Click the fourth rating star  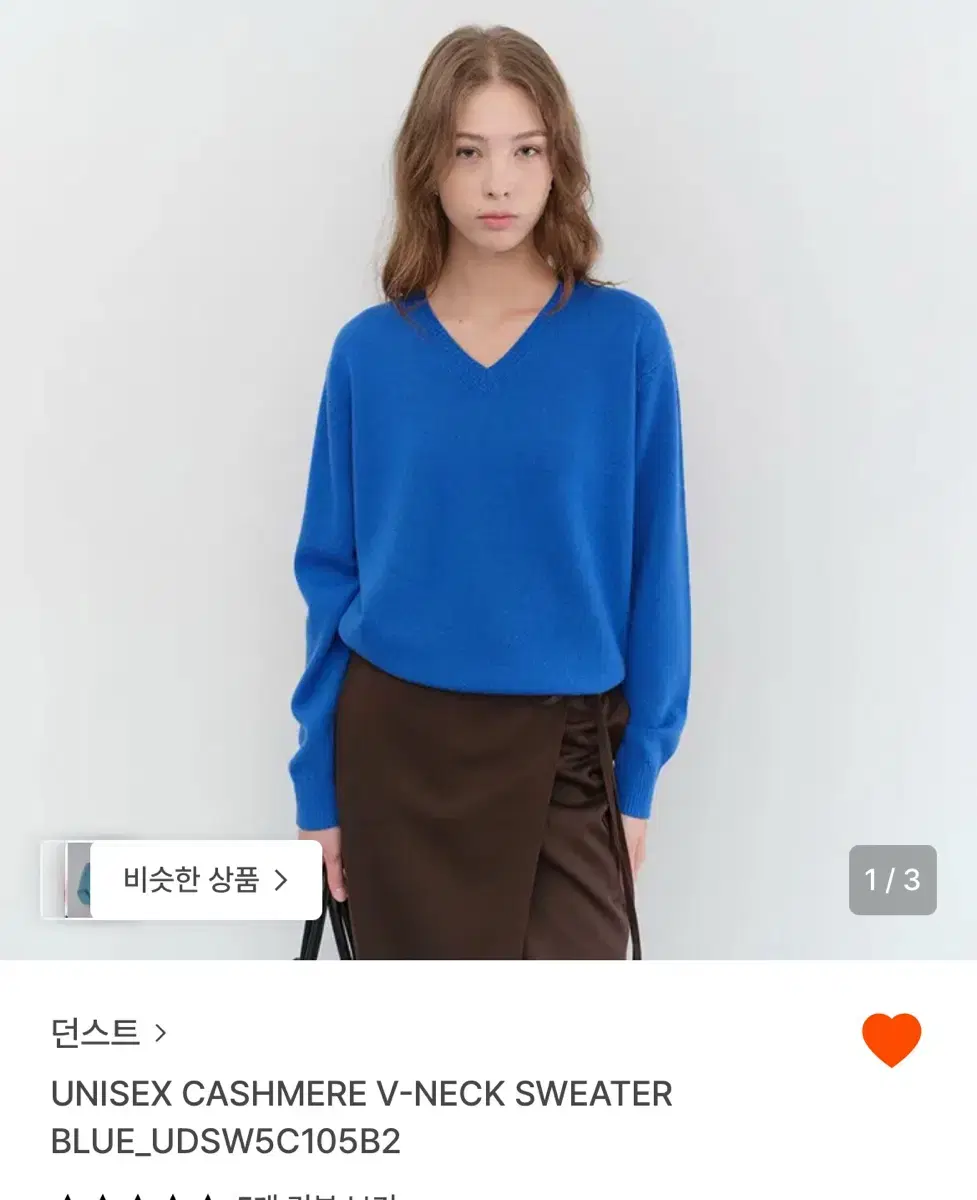point(172,1193)
